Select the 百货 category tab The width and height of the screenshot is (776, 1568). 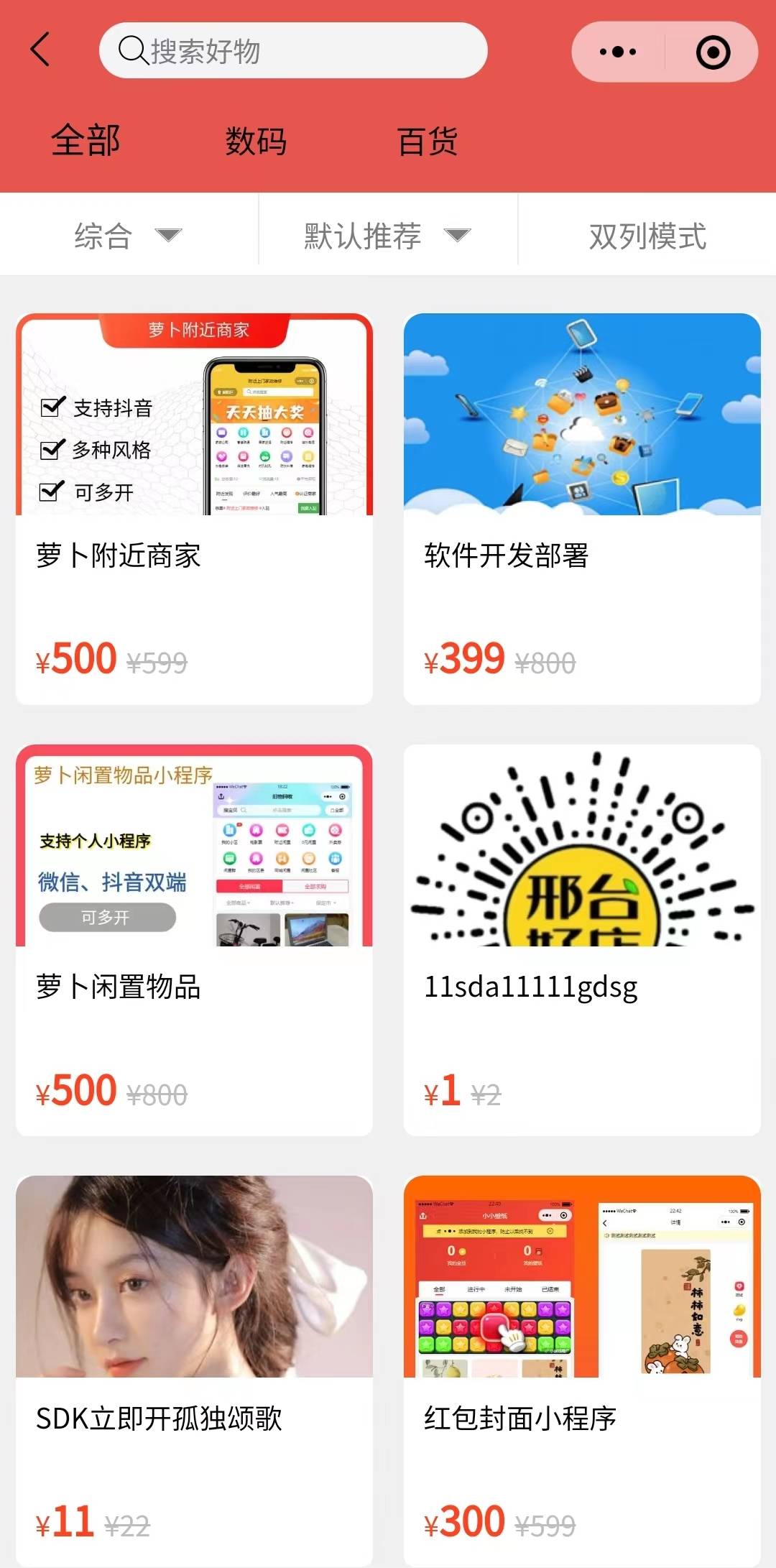(x=428, y=141)
